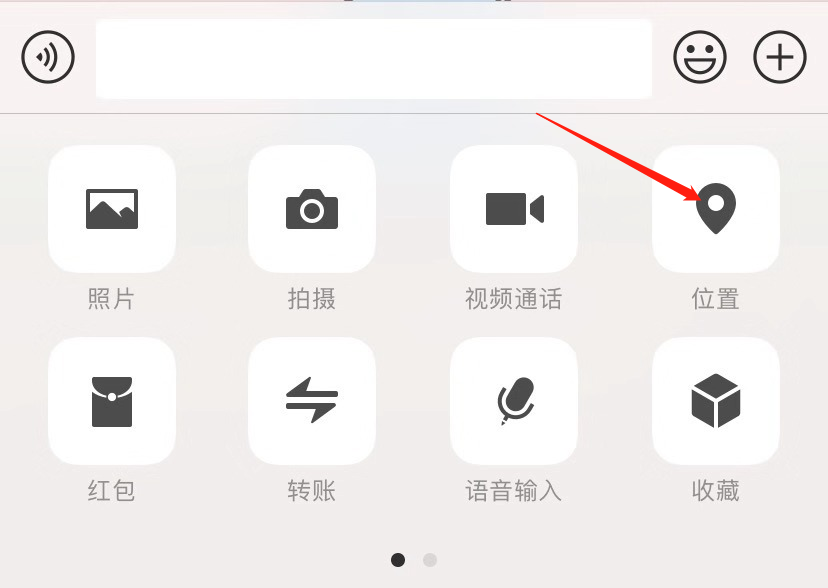Tap the message text input field
This screenshot has width=828, height=588.
click(x=374, y=59)
